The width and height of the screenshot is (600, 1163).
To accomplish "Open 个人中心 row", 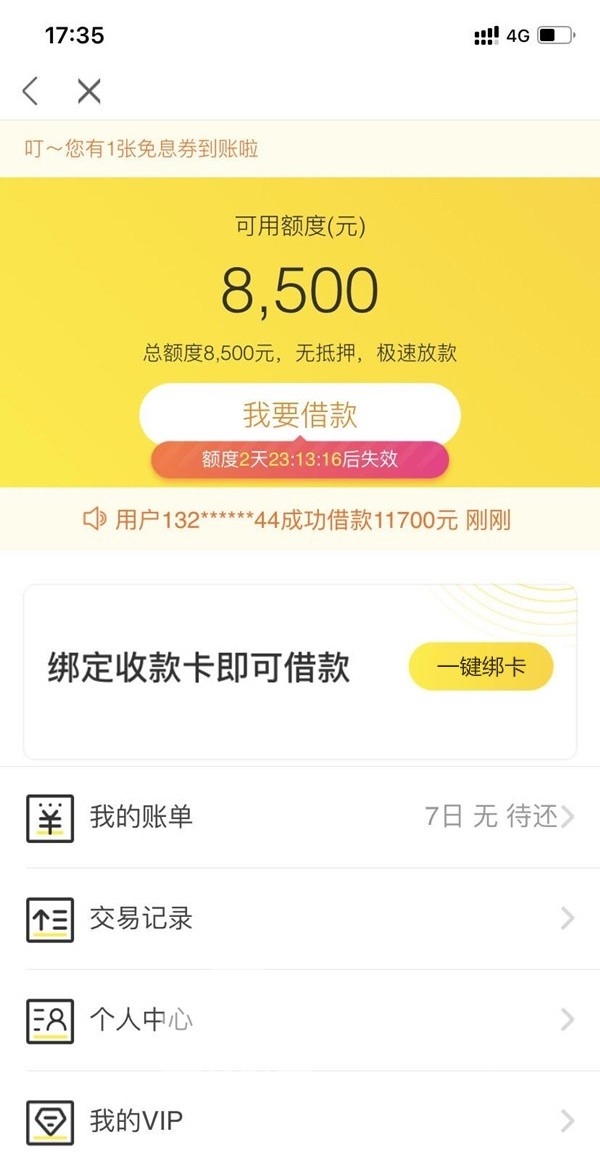I will click(x=300, y=1020).
